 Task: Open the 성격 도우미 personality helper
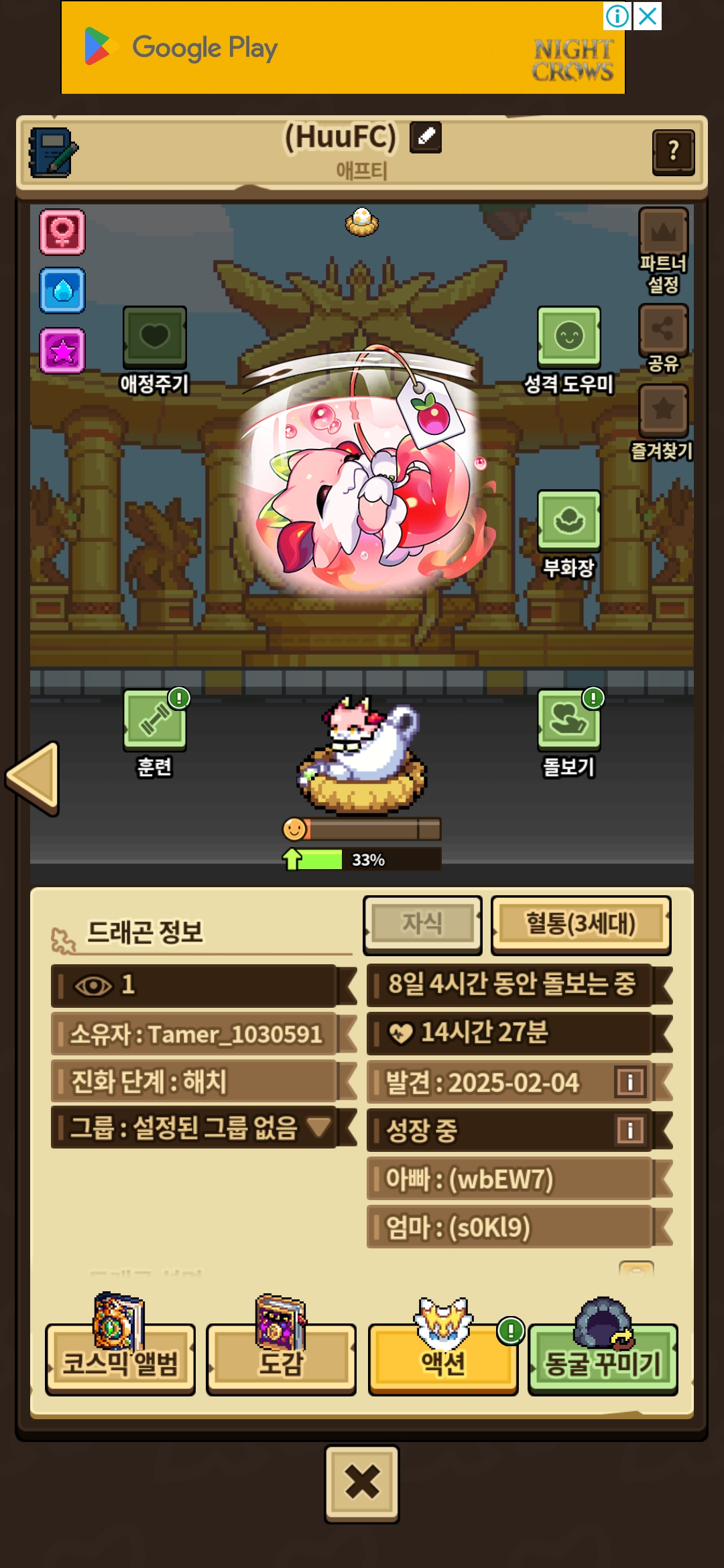pyautogui.click(x=568, y=350)
